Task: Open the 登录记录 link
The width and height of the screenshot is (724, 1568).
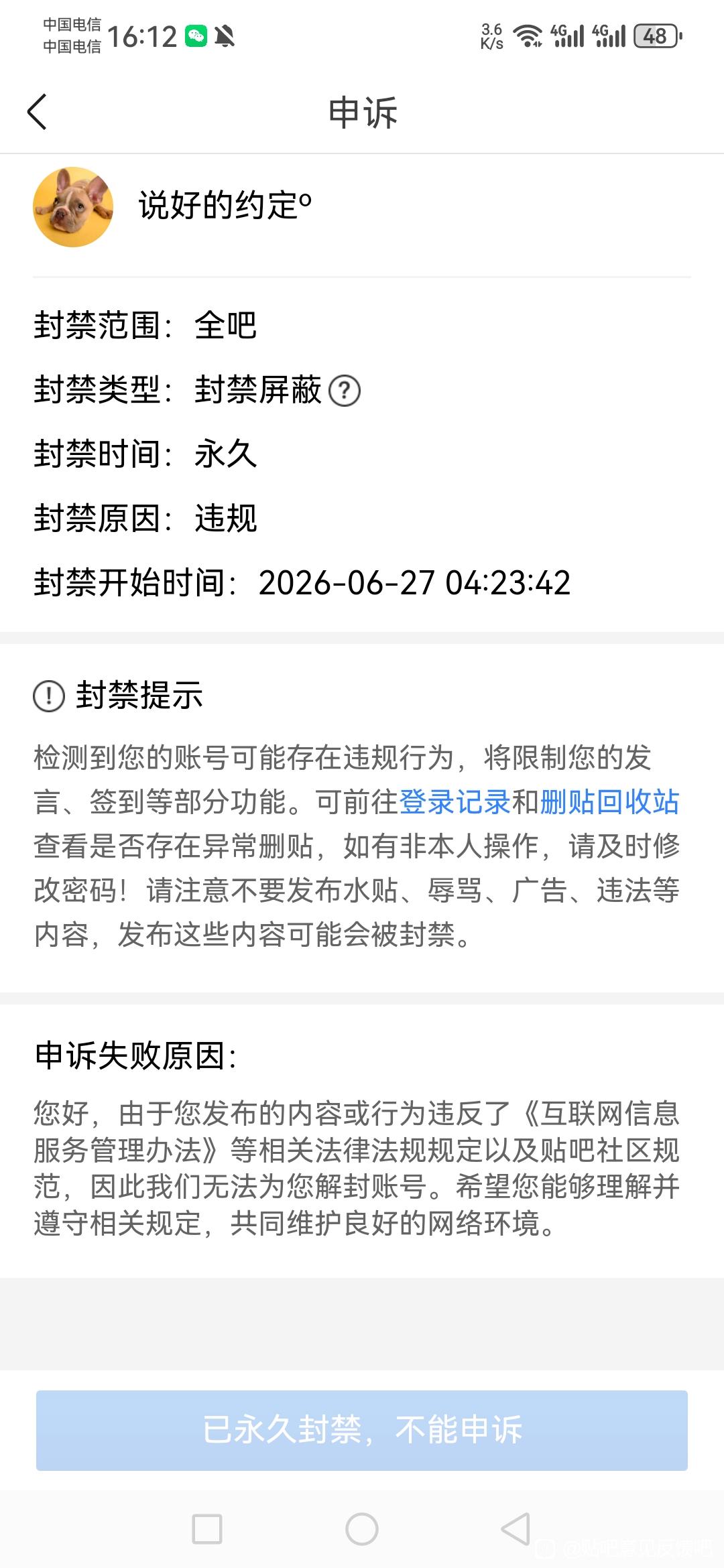Action: coord(455,801)
